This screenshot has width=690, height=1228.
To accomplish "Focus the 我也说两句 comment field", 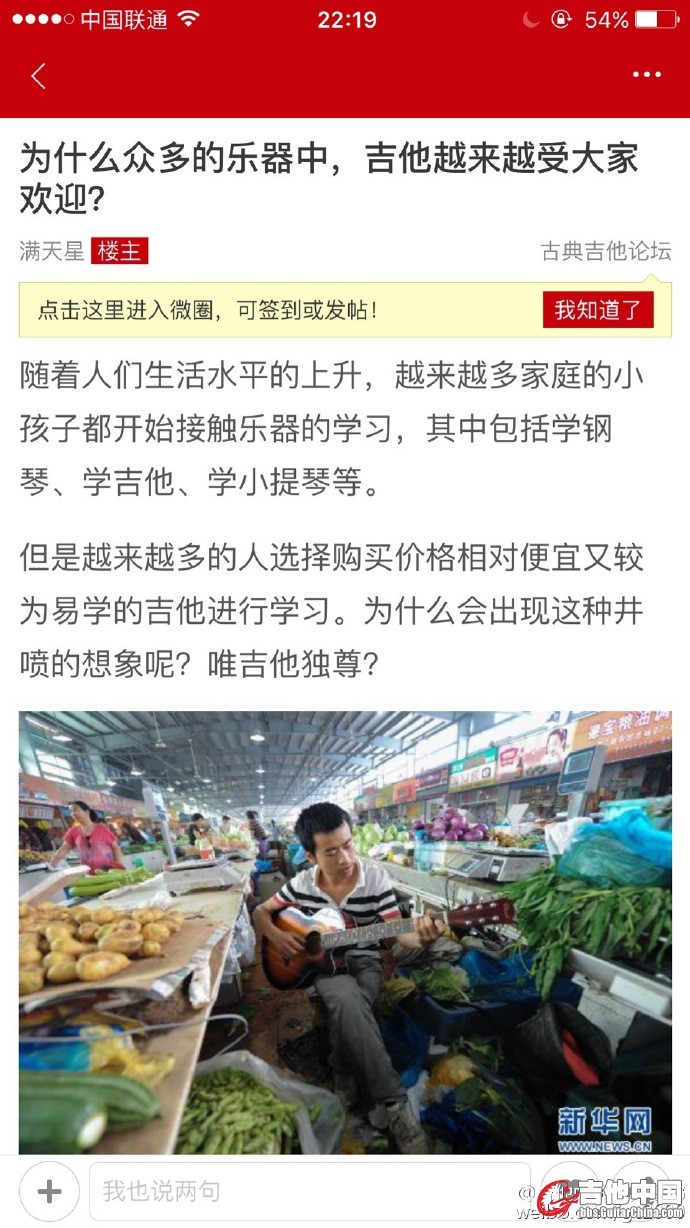I will [309, 1191].
